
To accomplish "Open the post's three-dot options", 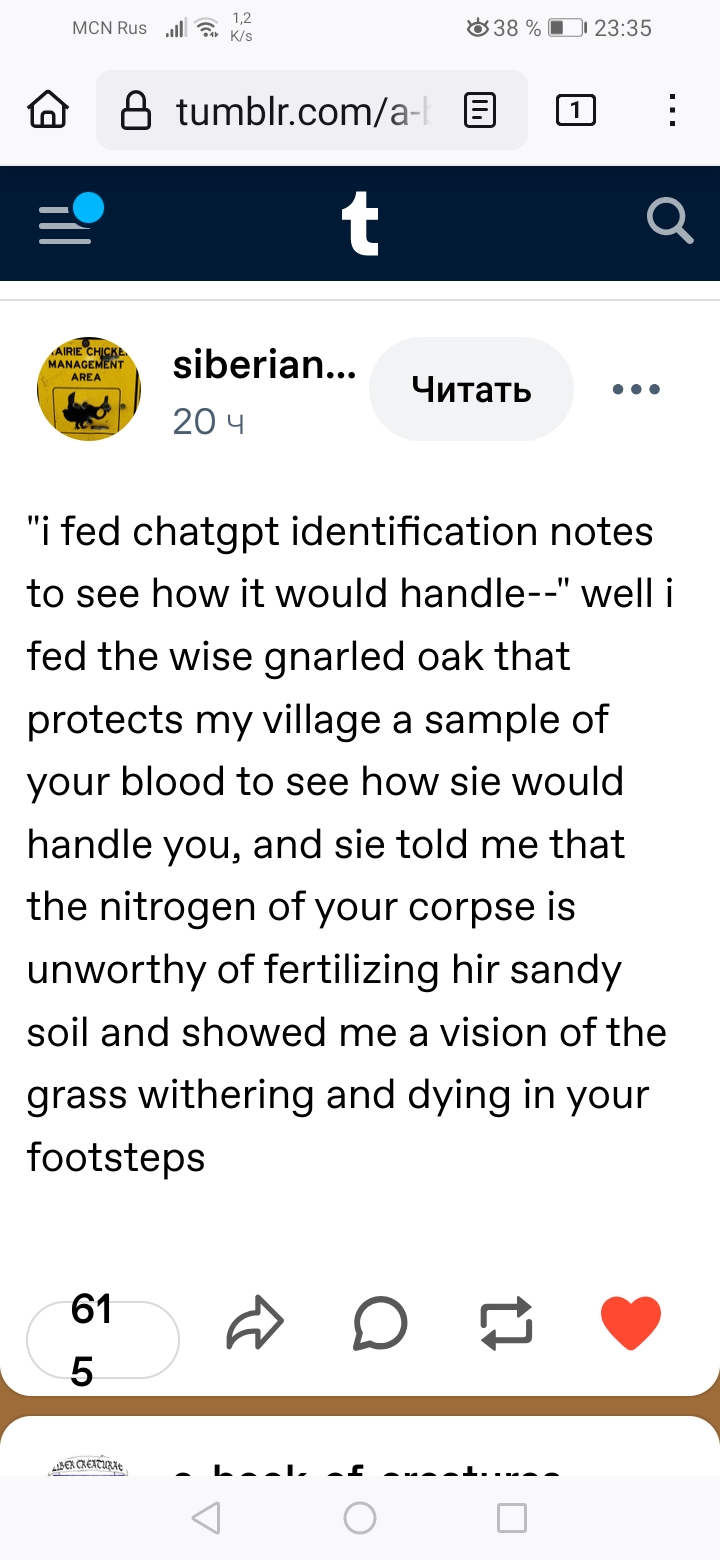I will tap(636, 389).
